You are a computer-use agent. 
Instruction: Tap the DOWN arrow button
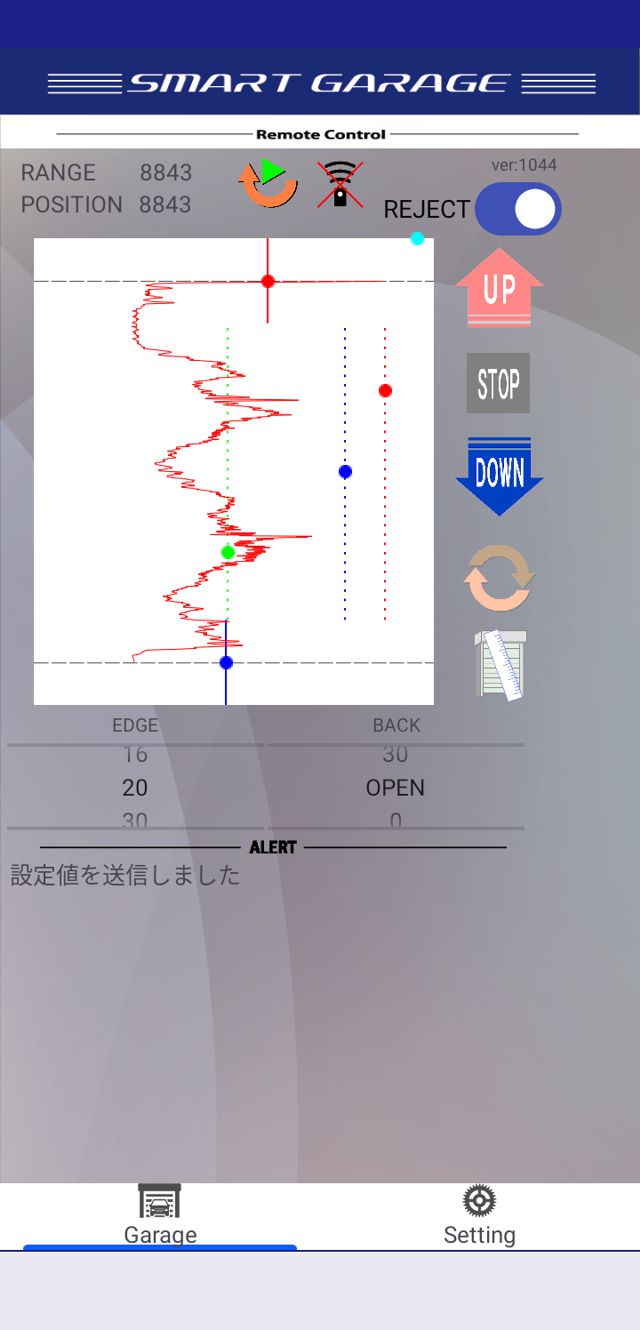click(x=499, y=476)
